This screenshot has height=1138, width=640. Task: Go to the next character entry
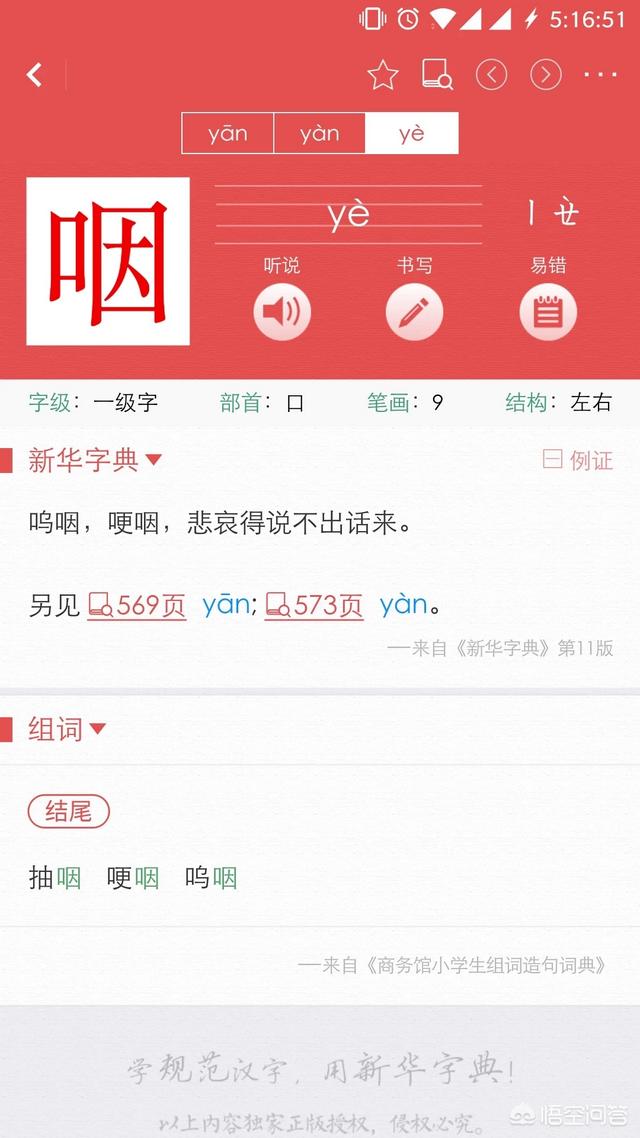coord(545,75)
